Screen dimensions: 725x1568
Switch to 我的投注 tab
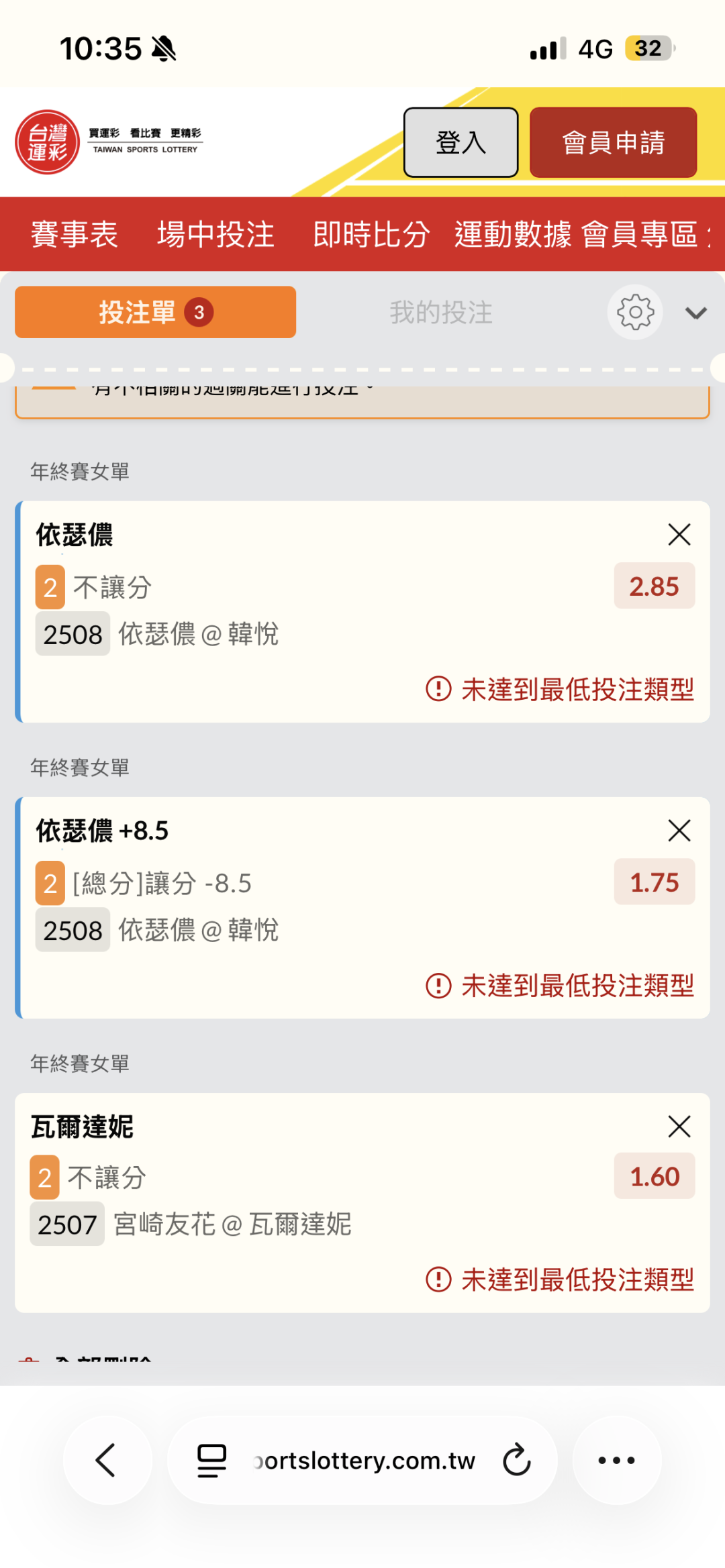click(x=441, y=313)
